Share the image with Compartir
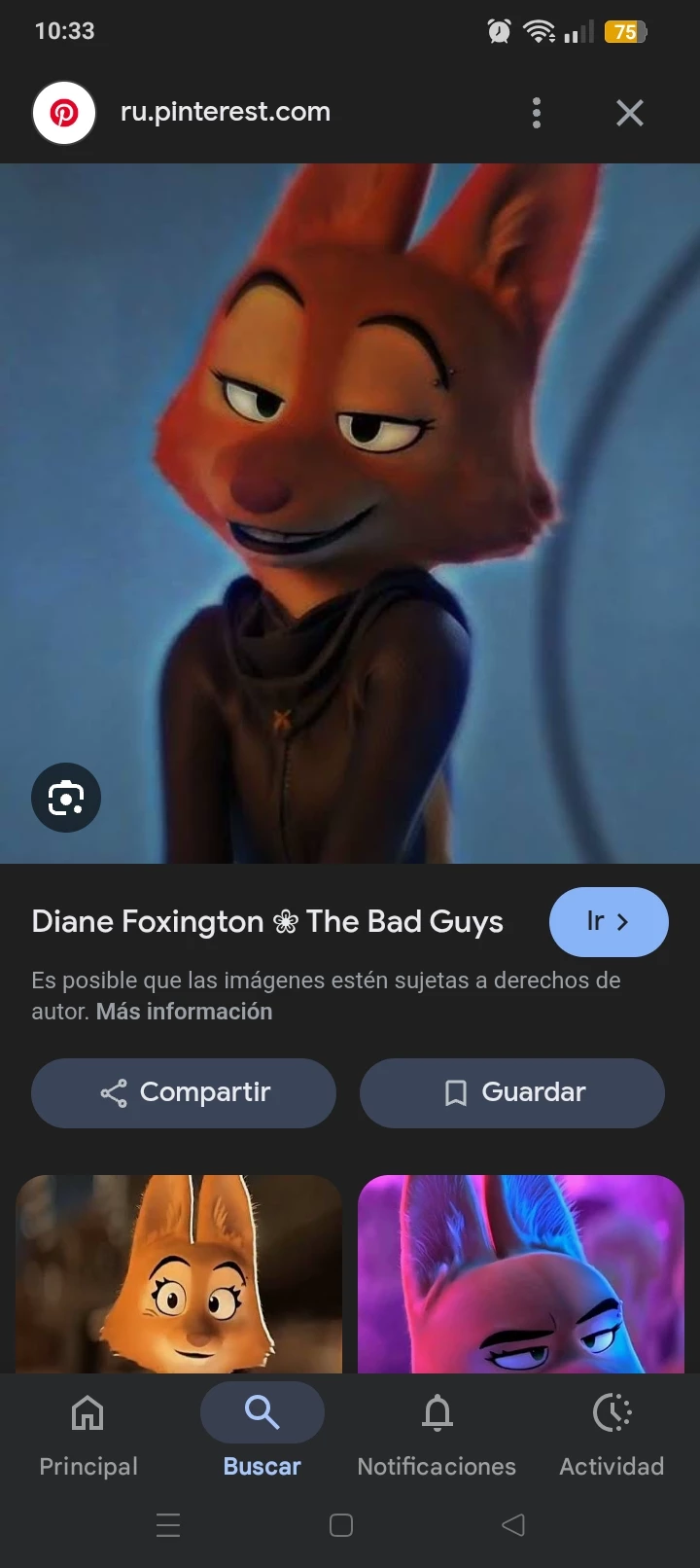 [x=184, y=1092]
